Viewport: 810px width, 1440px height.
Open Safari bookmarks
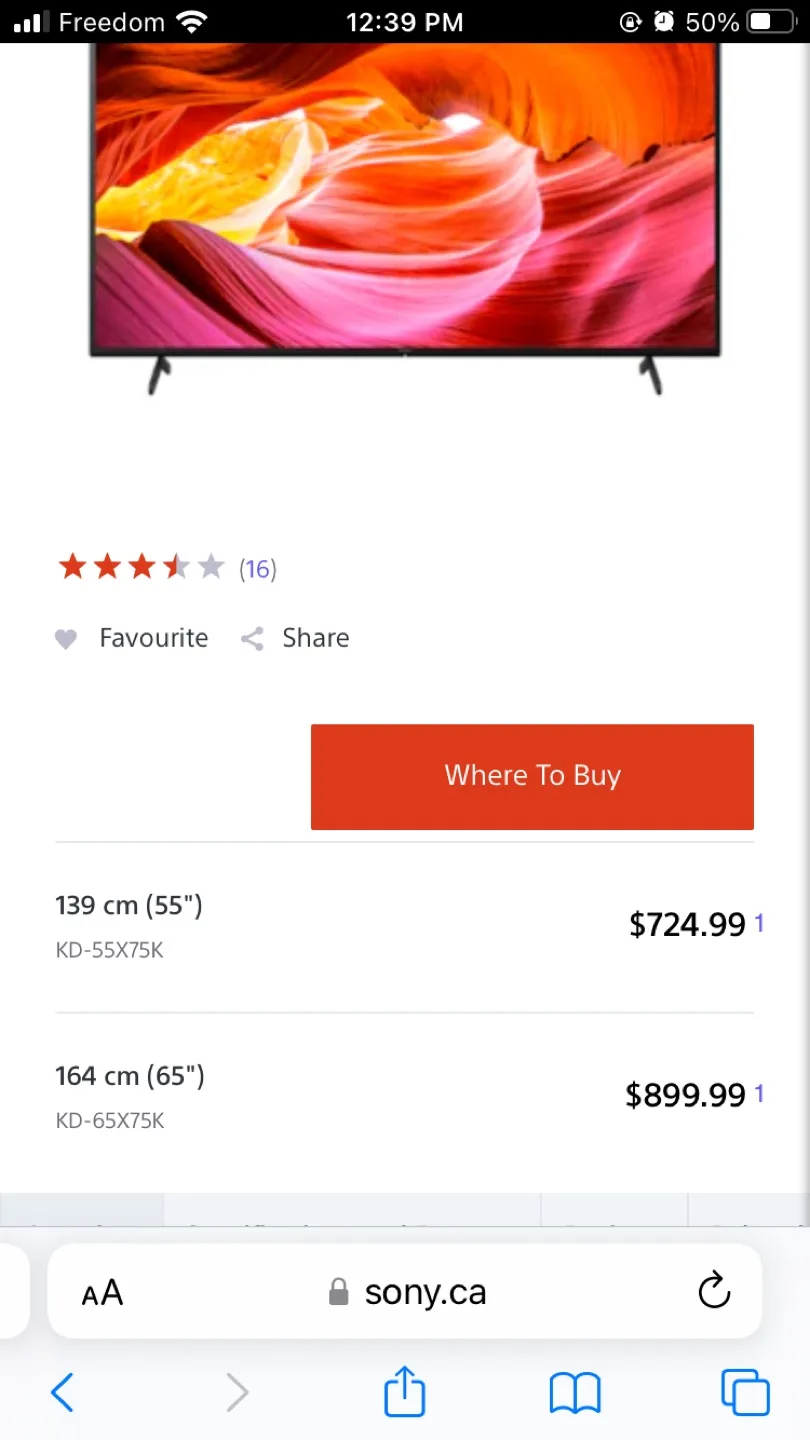[573, 1391]
